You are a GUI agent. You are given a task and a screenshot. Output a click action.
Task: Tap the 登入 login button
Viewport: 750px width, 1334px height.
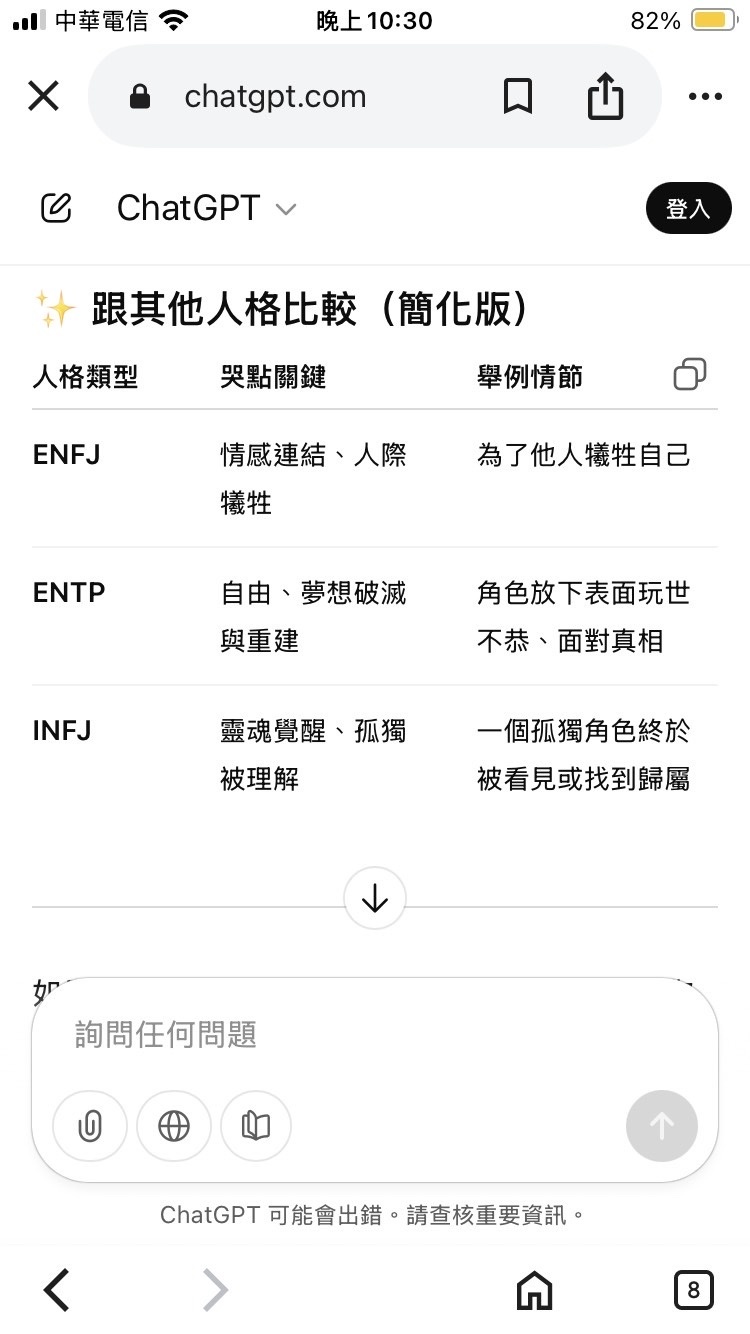point(688,208)
